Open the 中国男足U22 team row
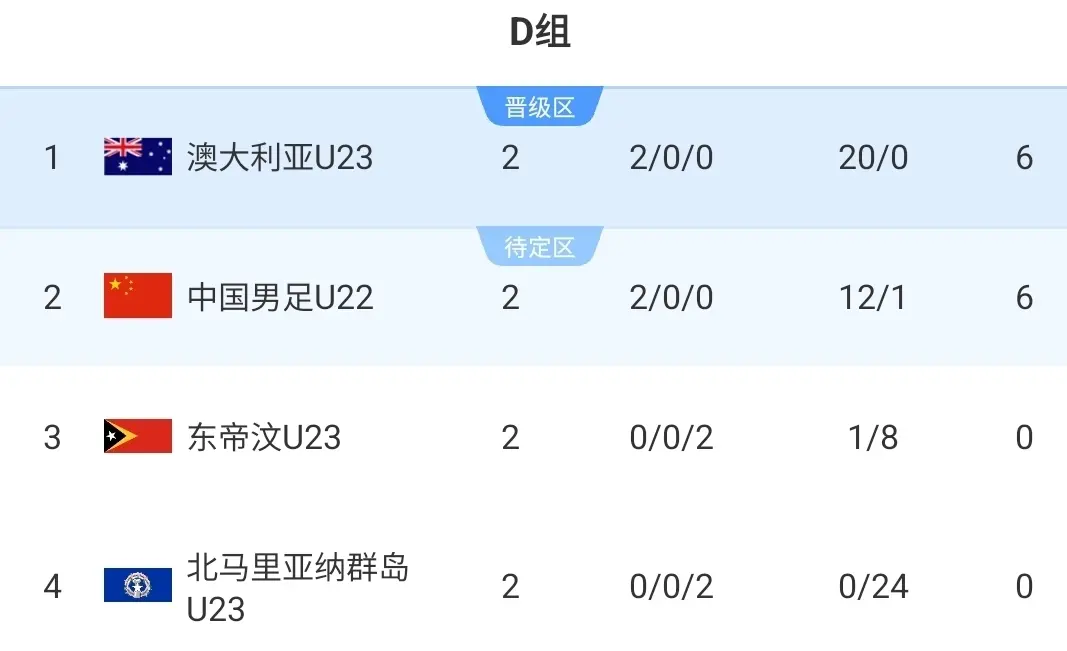1067x651 pixels. click(x=280, y=298)
